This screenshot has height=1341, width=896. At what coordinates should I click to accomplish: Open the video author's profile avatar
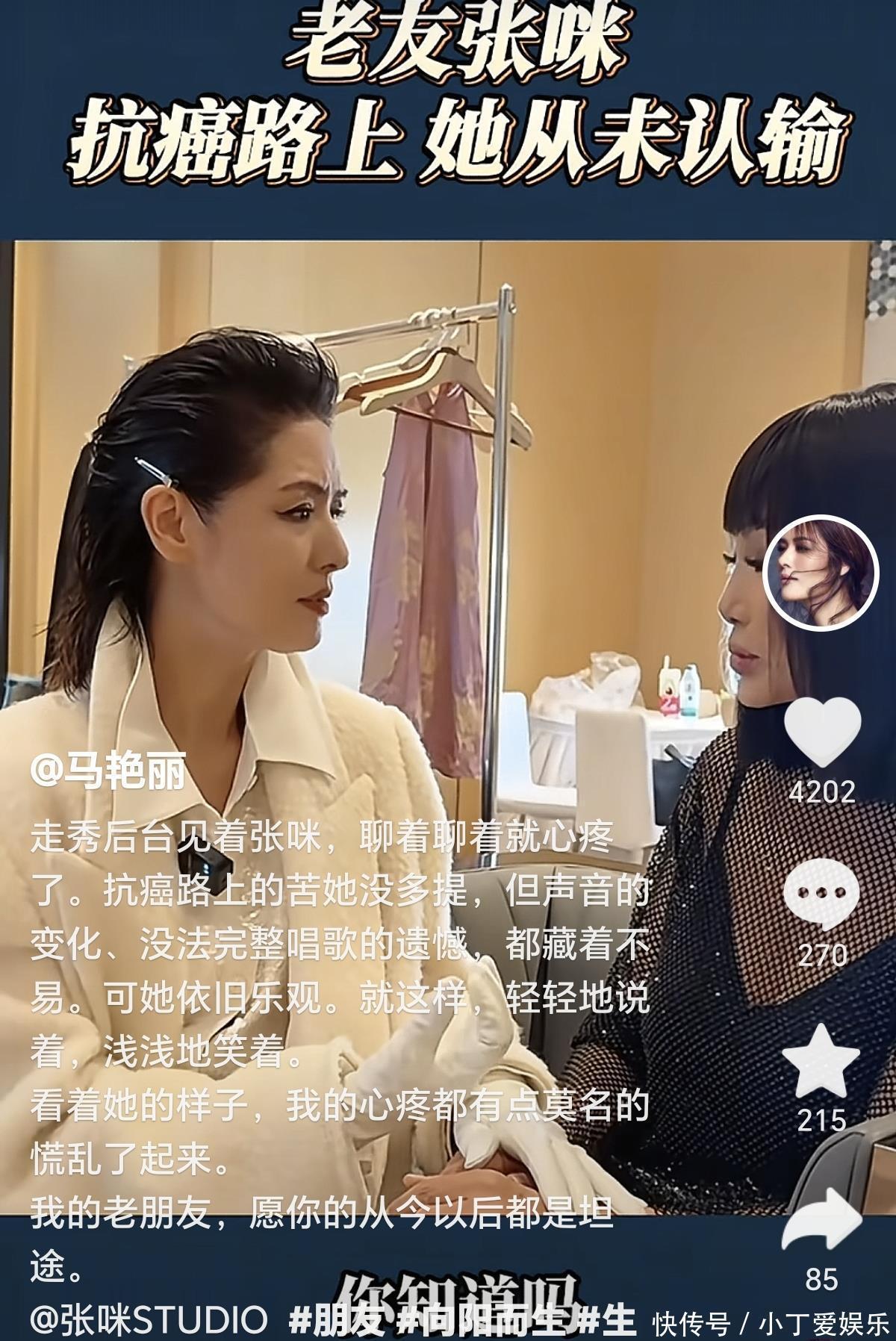click(x=821, y=573)
